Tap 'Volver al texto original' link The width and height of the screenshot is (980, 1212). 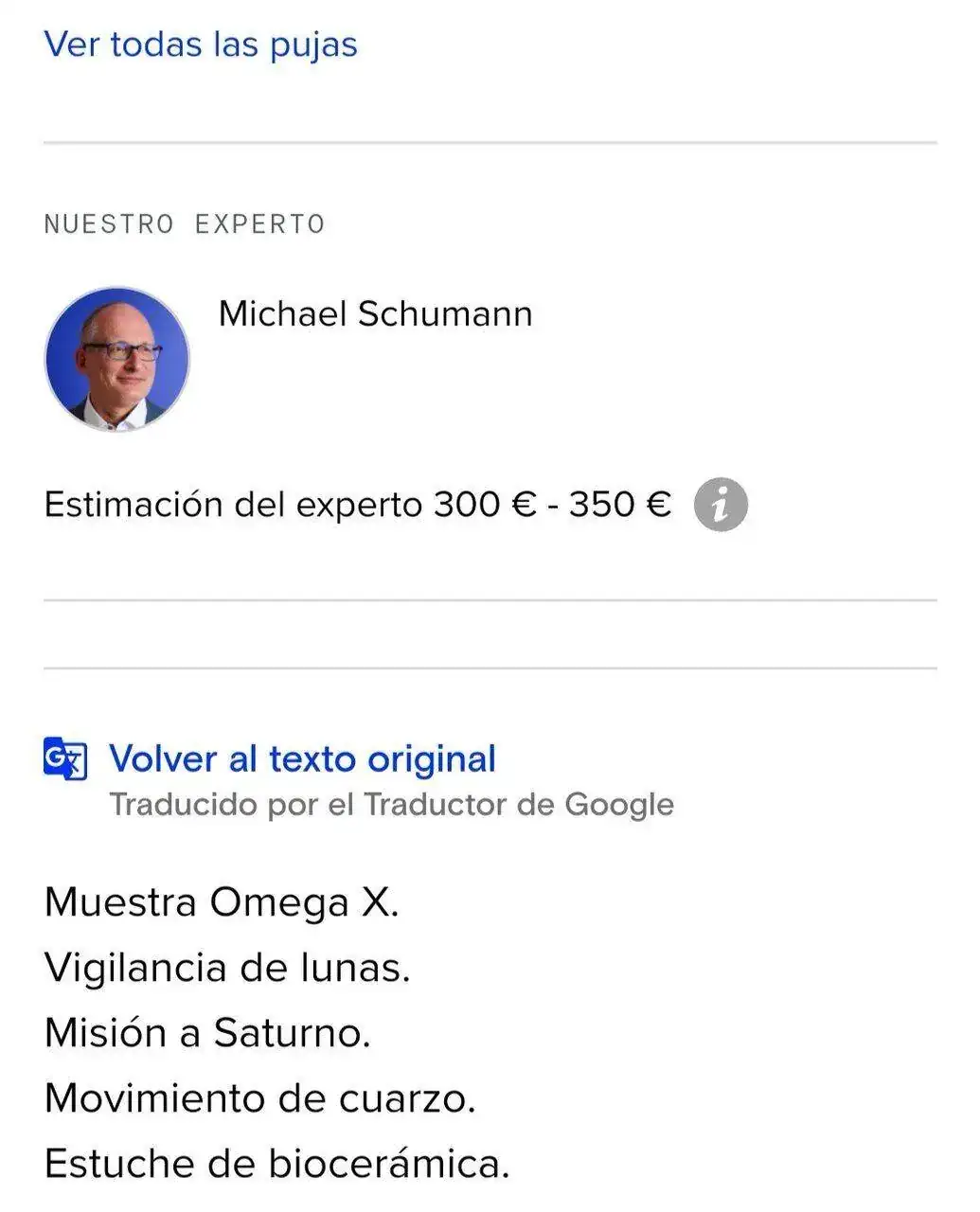[x=302, y=758]
